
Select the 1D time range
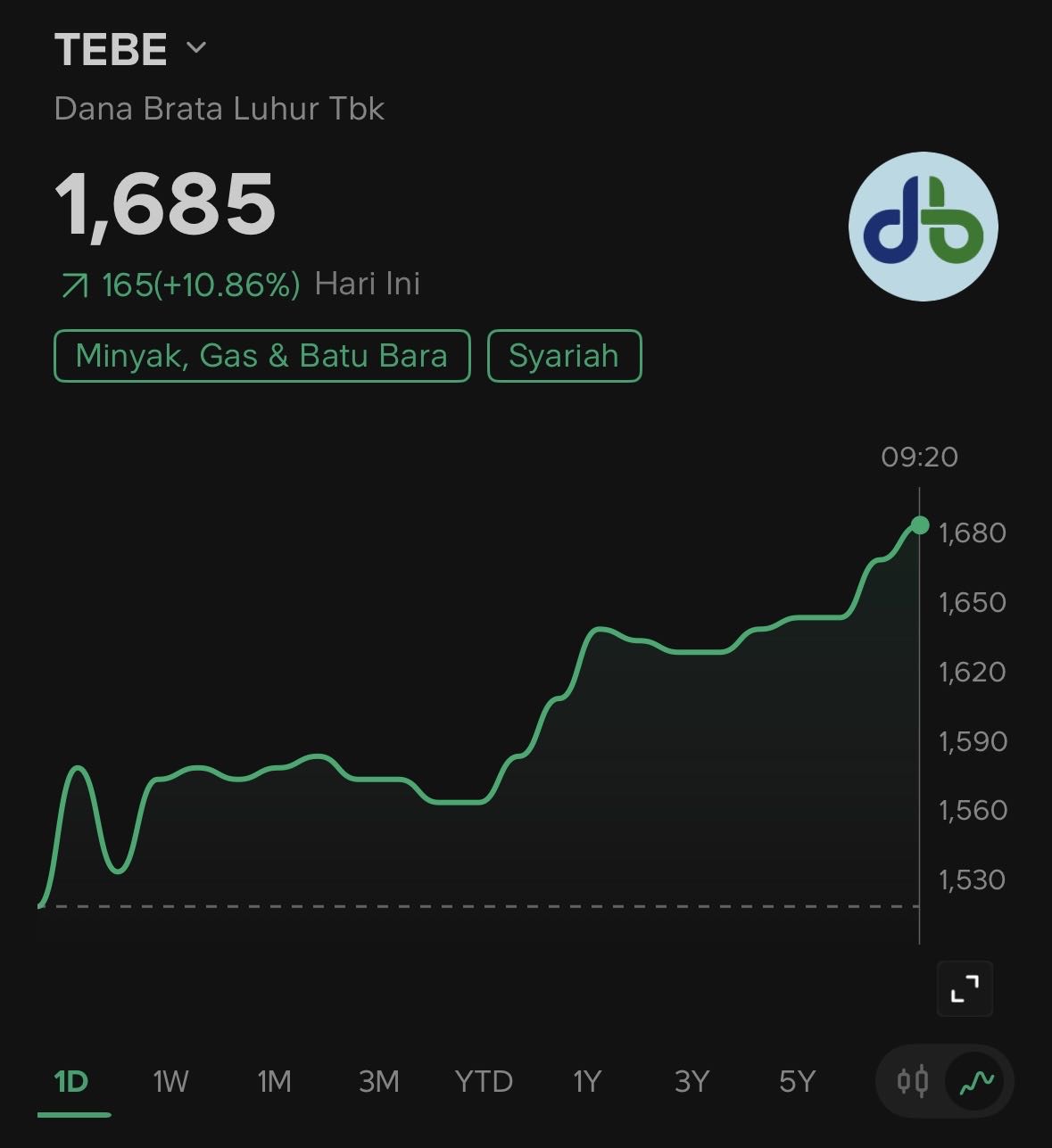click(x=71, y=1082)
